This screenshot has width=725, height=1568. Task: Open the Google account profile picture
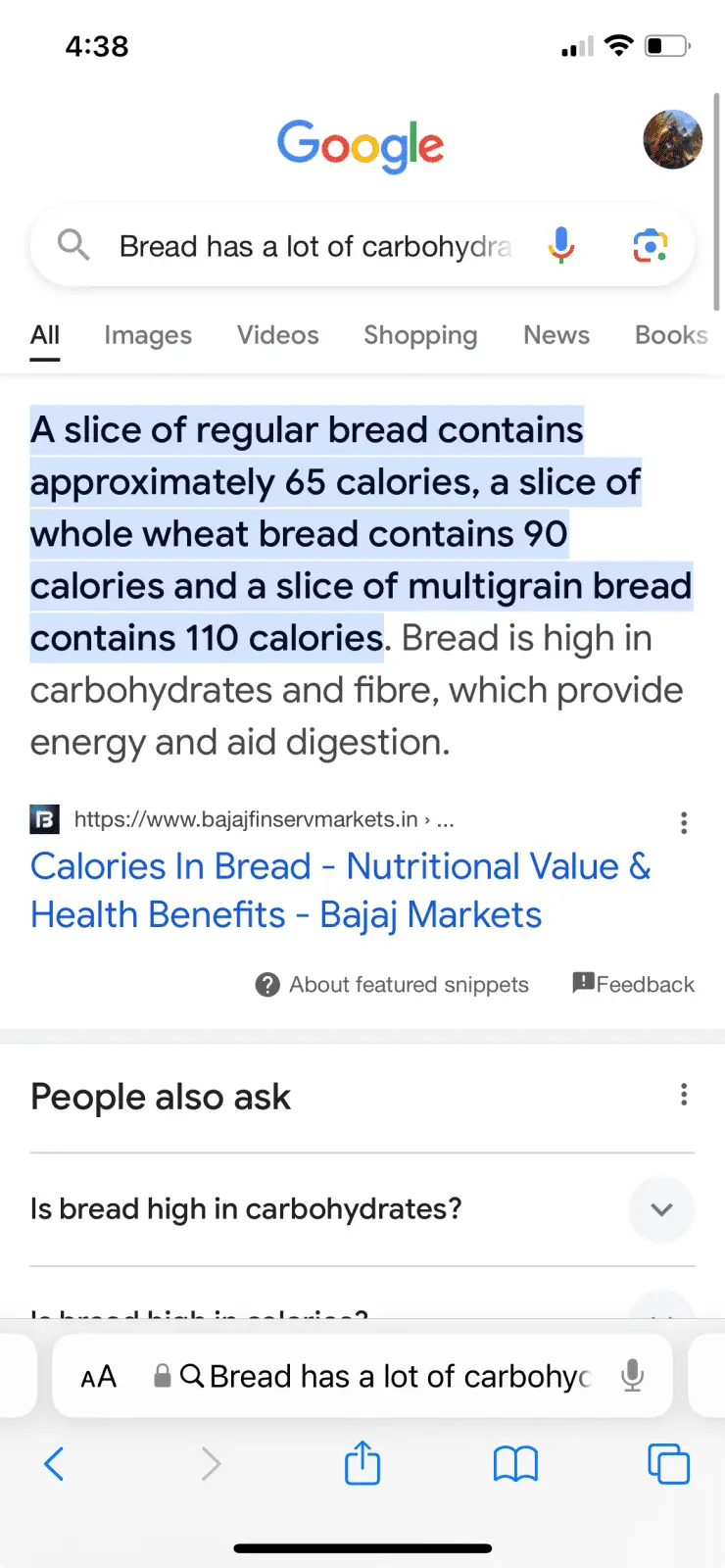[x=672, y=139]
